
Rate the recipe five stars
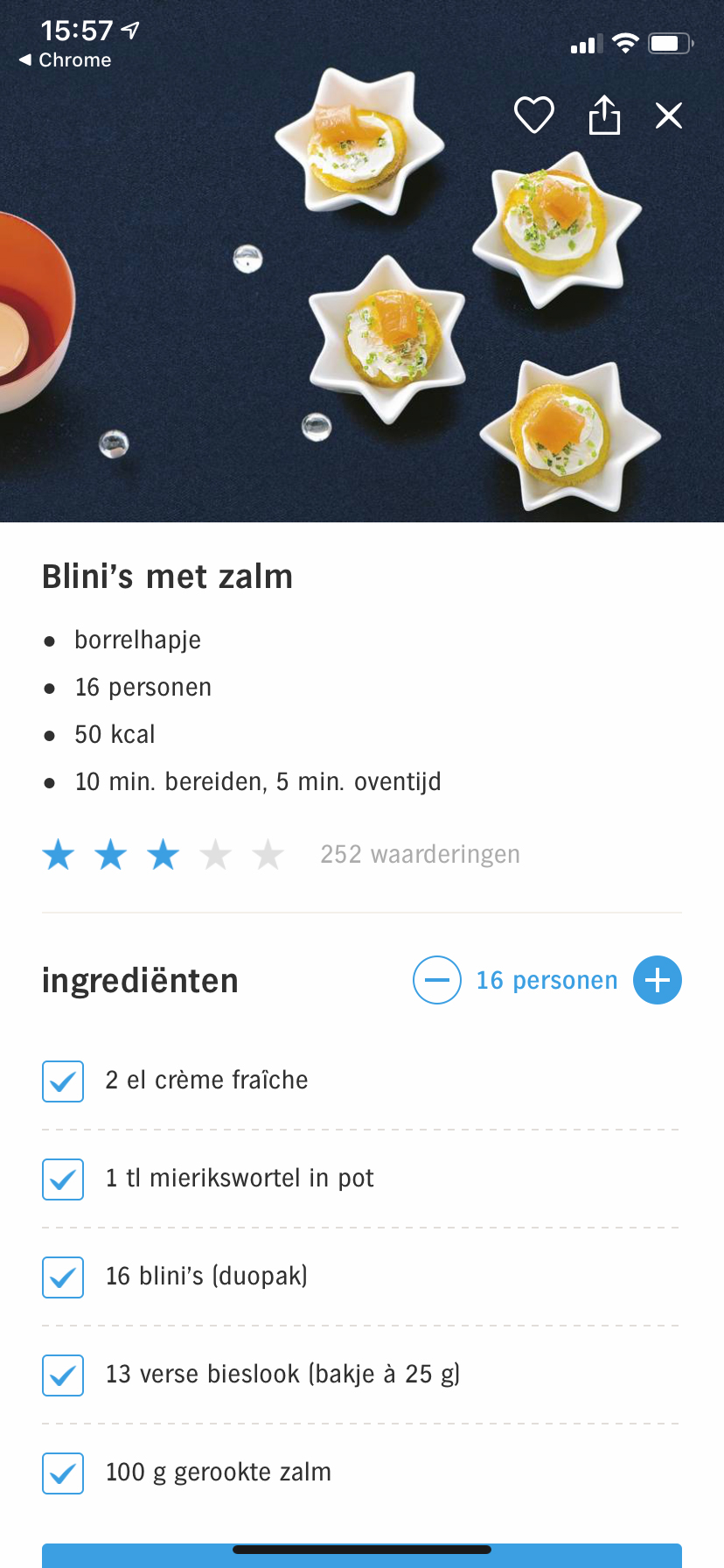268,855
